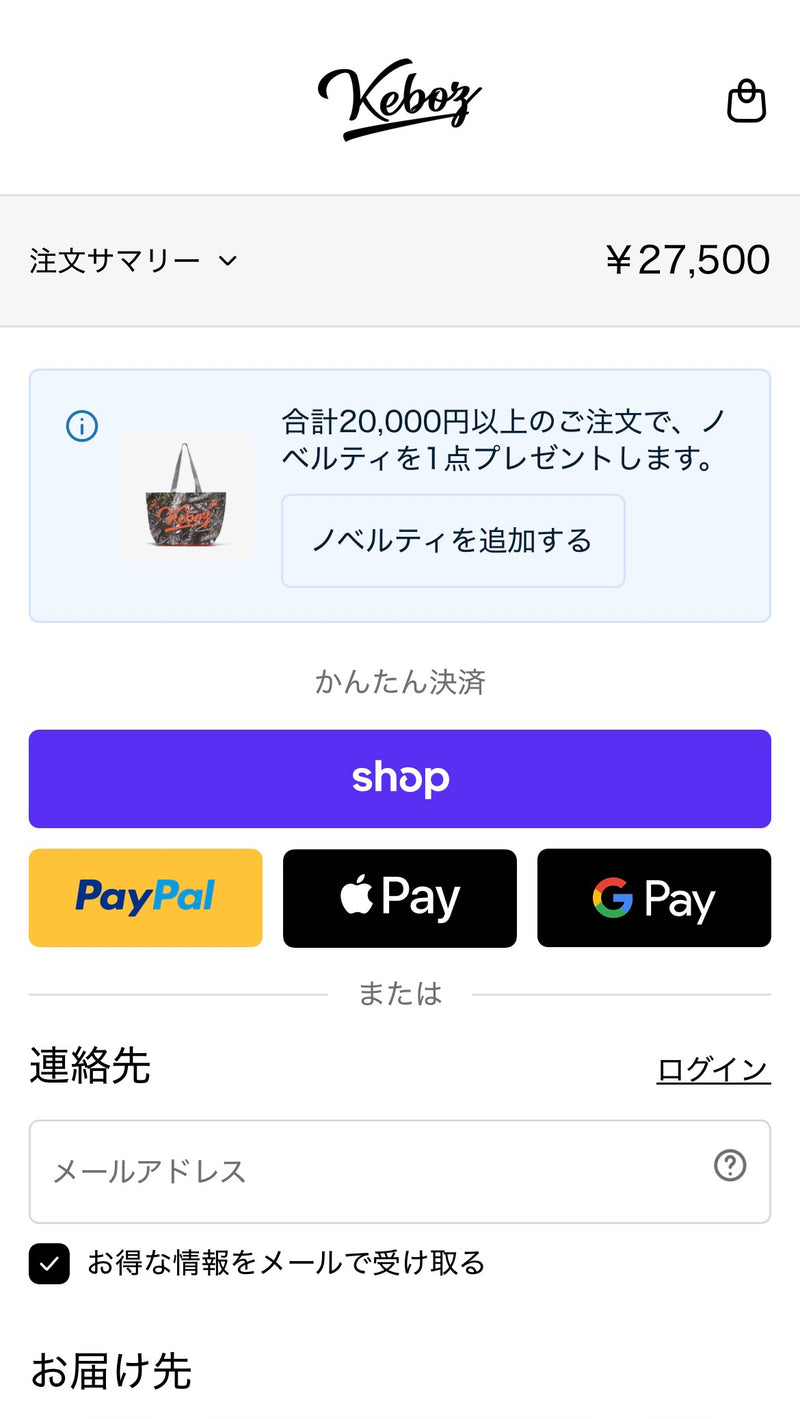Image resolution: width=800 pixels, height=1419 pixels.
Task: Choose Apple Pay express checkout
Action: [x=400, y=898]
